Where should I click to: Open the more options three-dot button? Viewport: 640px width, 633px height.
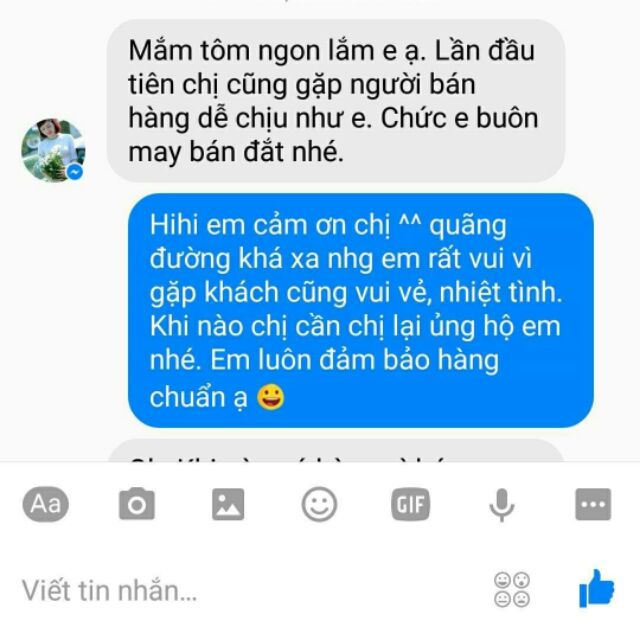593,504
